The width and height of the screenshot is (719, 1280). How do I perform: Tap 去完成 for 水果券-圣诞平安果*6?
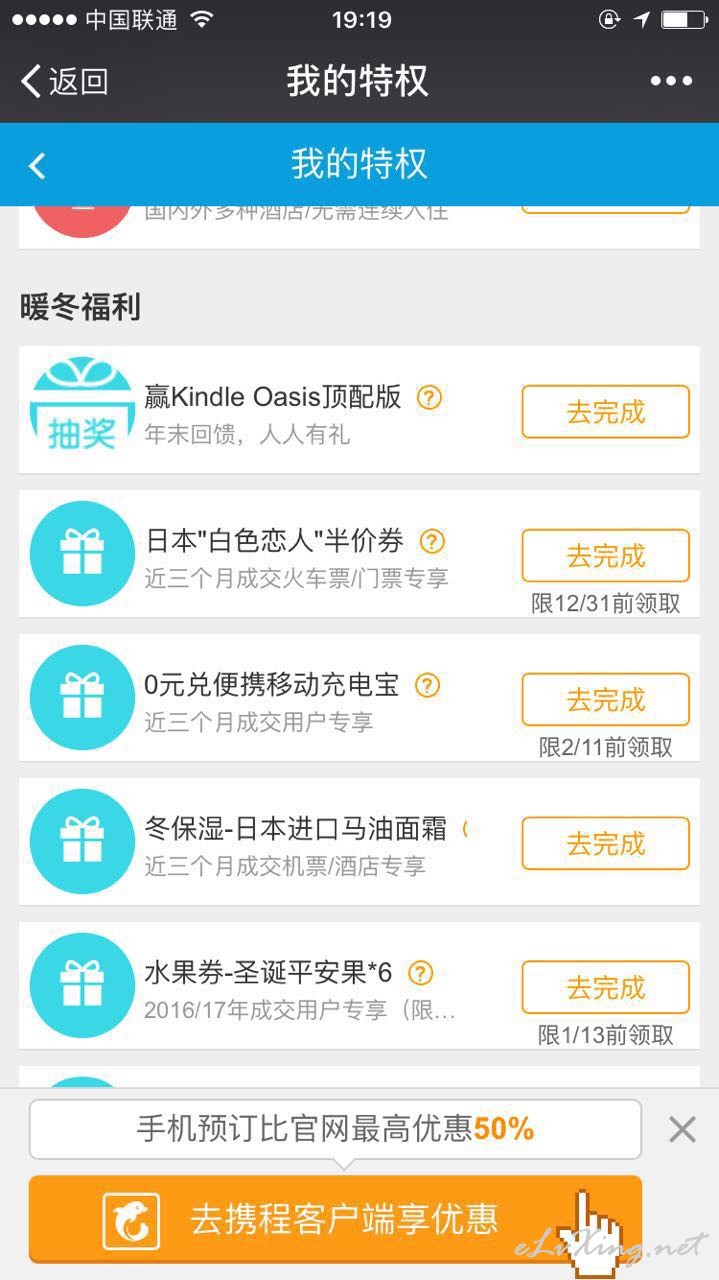click(605, 988)
